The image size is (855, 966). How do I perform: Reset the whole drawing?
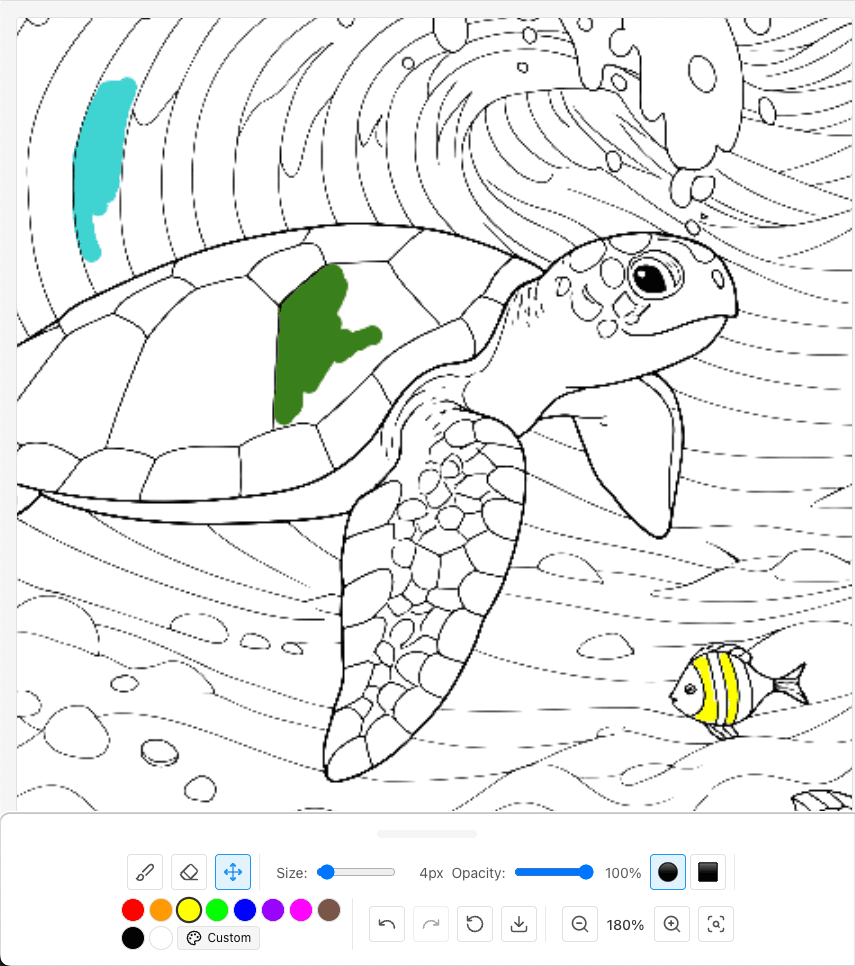(x=475, y=924)
